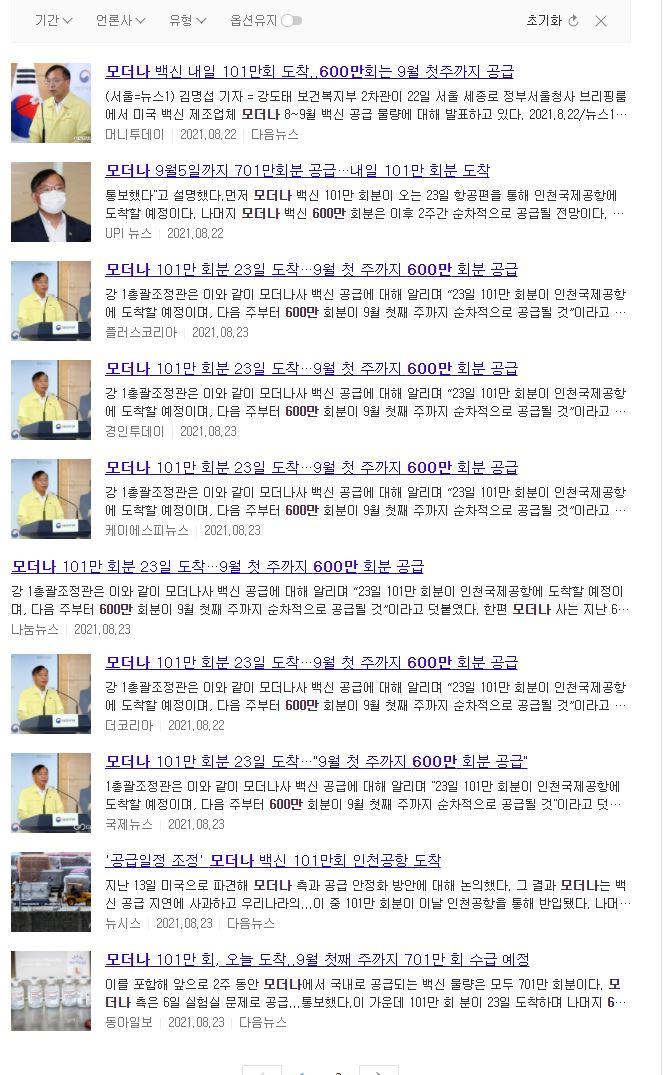The image size is (665, 1075).
Task: Close the search options bar
Action: coord(601,20)
